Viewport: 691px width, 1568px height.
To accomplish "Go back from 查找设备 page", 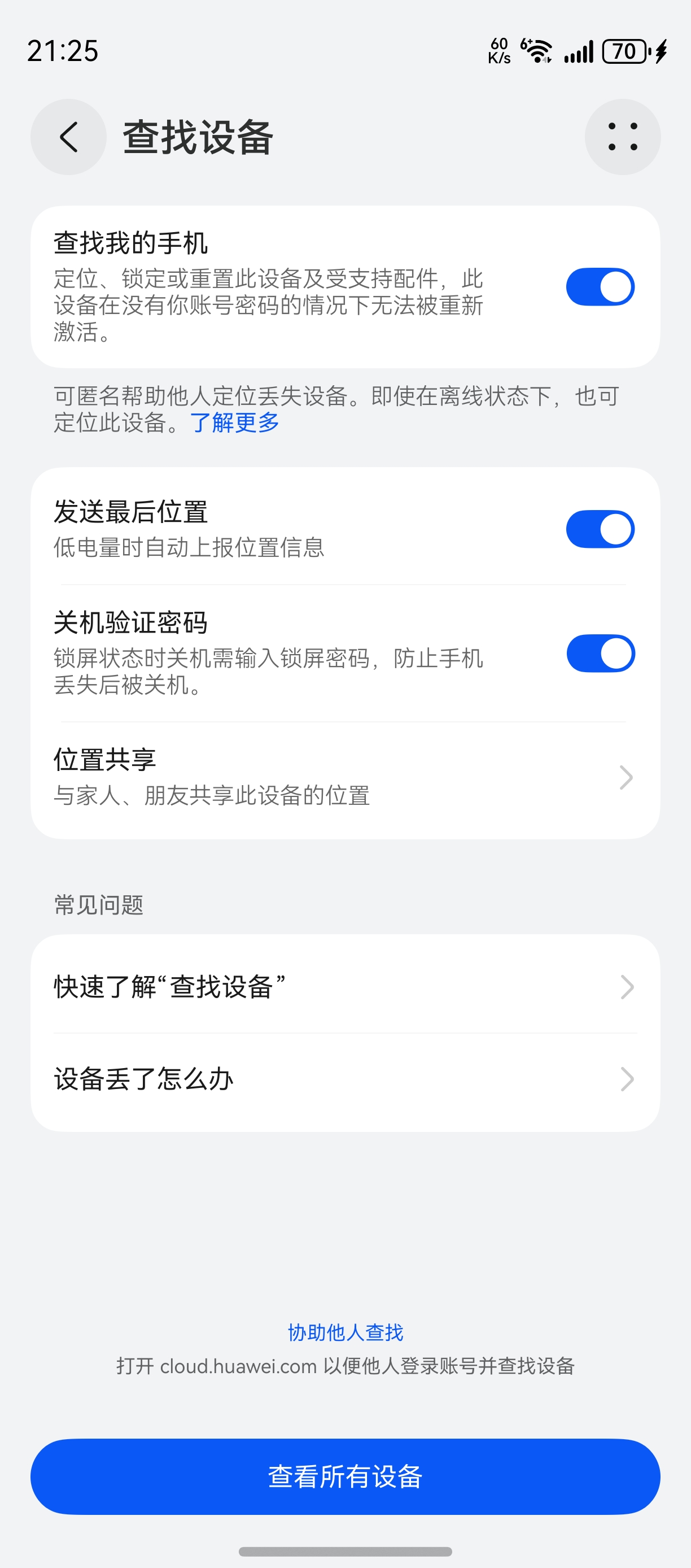I will [68, 137].
